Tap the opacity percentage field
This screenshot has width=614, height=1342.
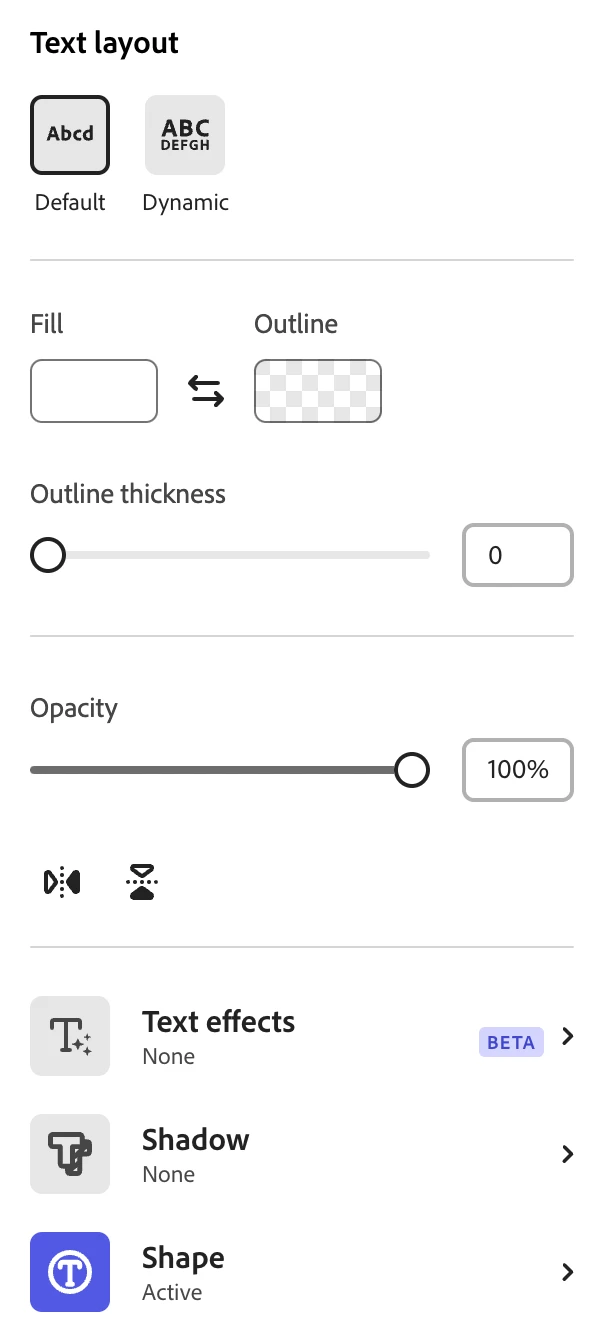(x=517, y=770)
